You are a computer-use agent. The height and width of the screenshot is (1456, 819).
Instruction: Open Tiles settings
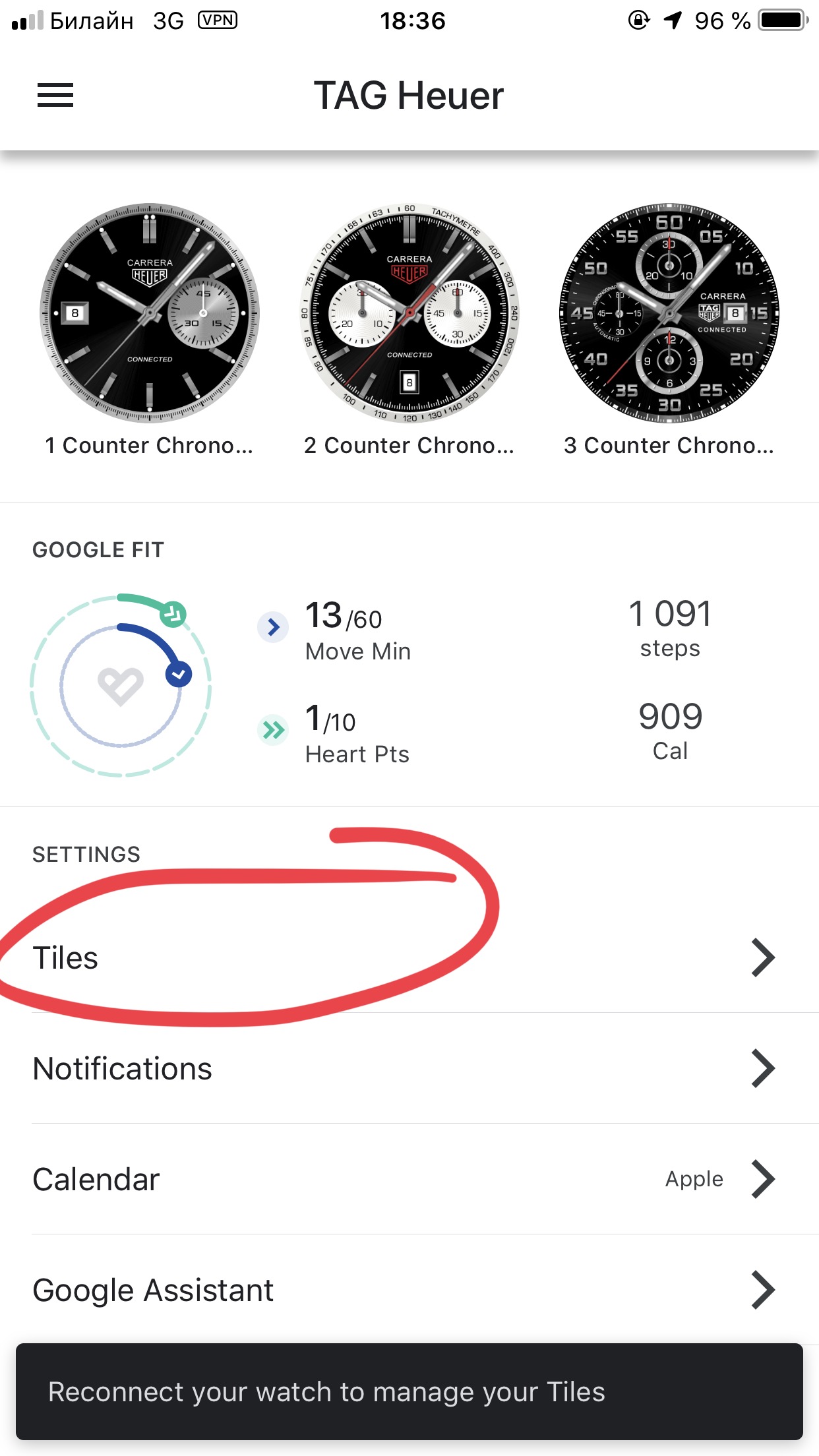[x=409, y=957]
